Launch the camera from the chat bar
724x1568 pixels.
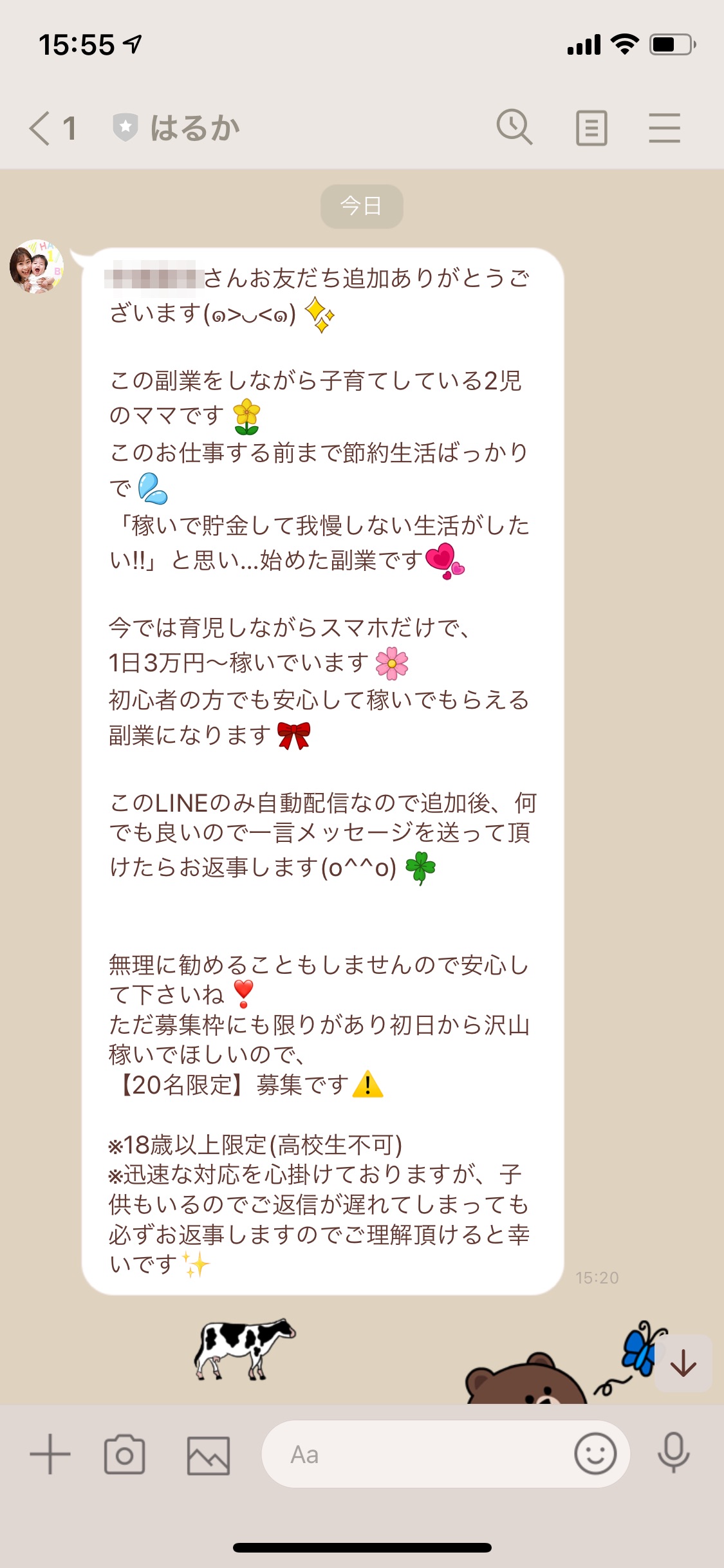coord(124,1454)
